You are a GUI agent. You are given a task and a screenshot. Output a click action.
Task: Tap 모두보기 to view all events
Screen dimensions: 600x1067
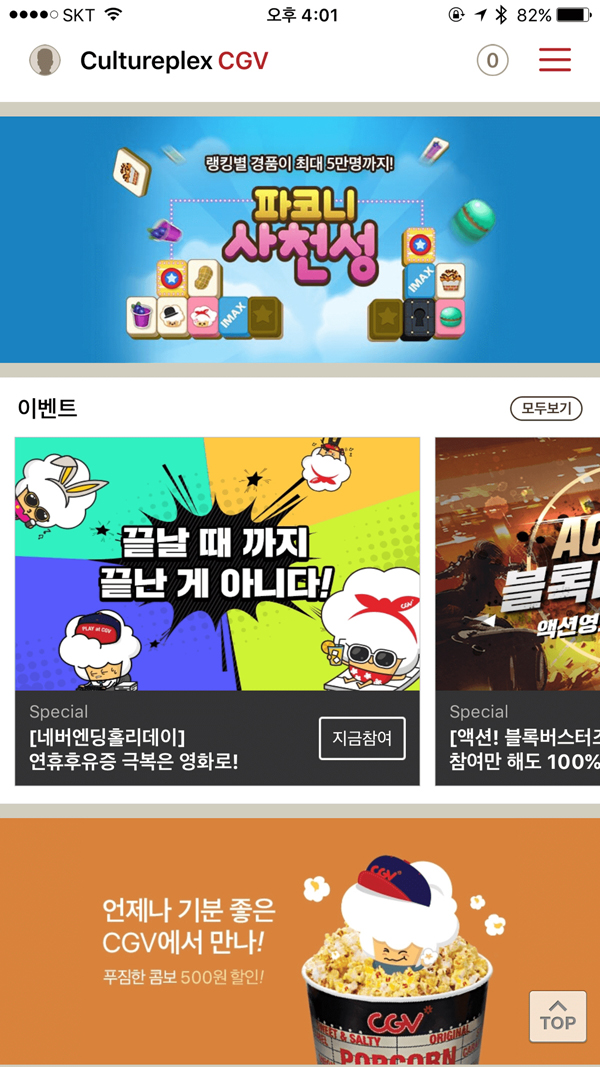(546, 408)
